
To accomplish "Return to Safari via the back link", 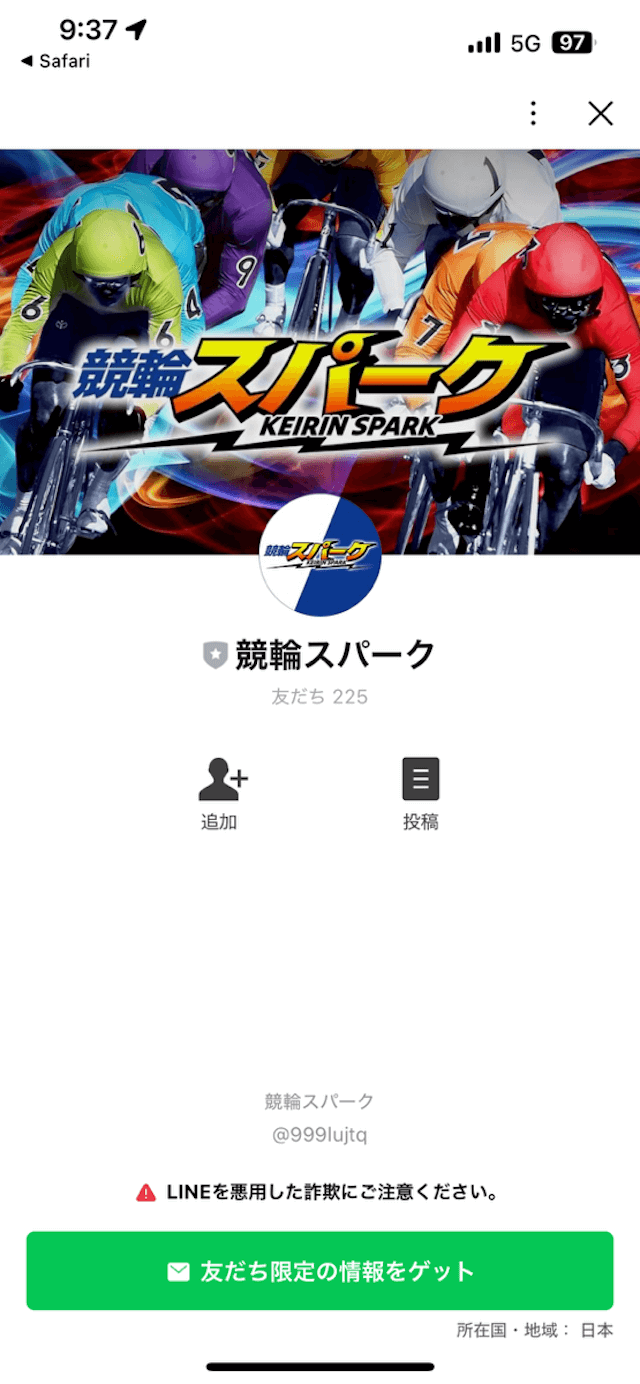I will pyautogui.click(x=56, y=61).
